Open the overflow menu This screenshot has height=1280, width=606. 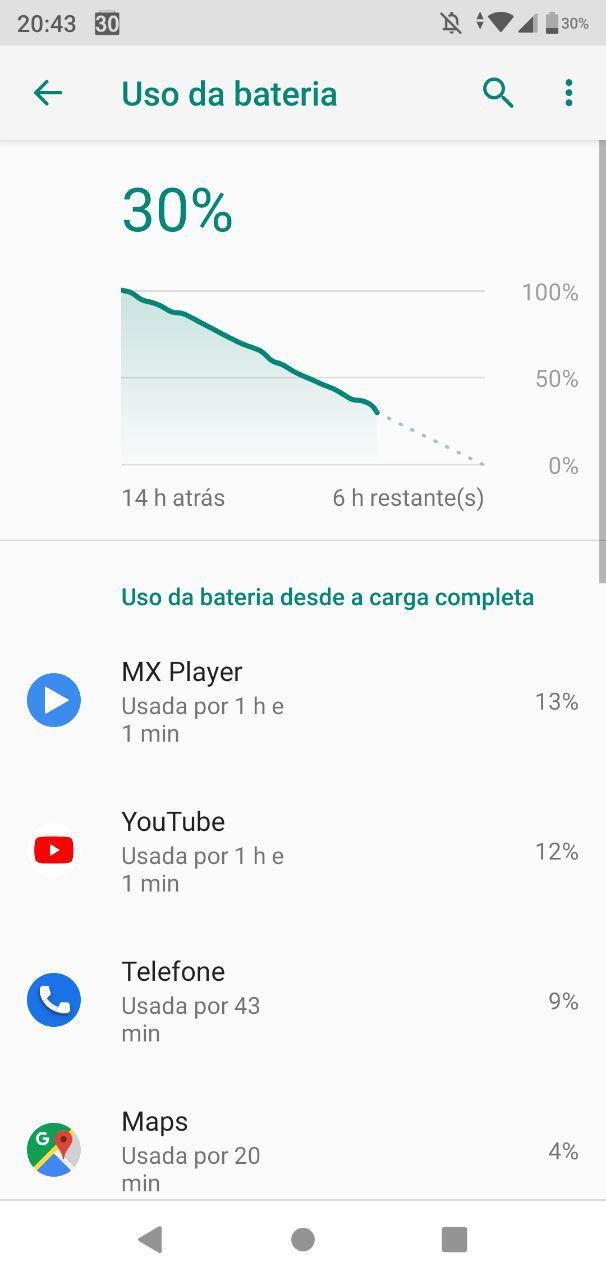[568, 93]
